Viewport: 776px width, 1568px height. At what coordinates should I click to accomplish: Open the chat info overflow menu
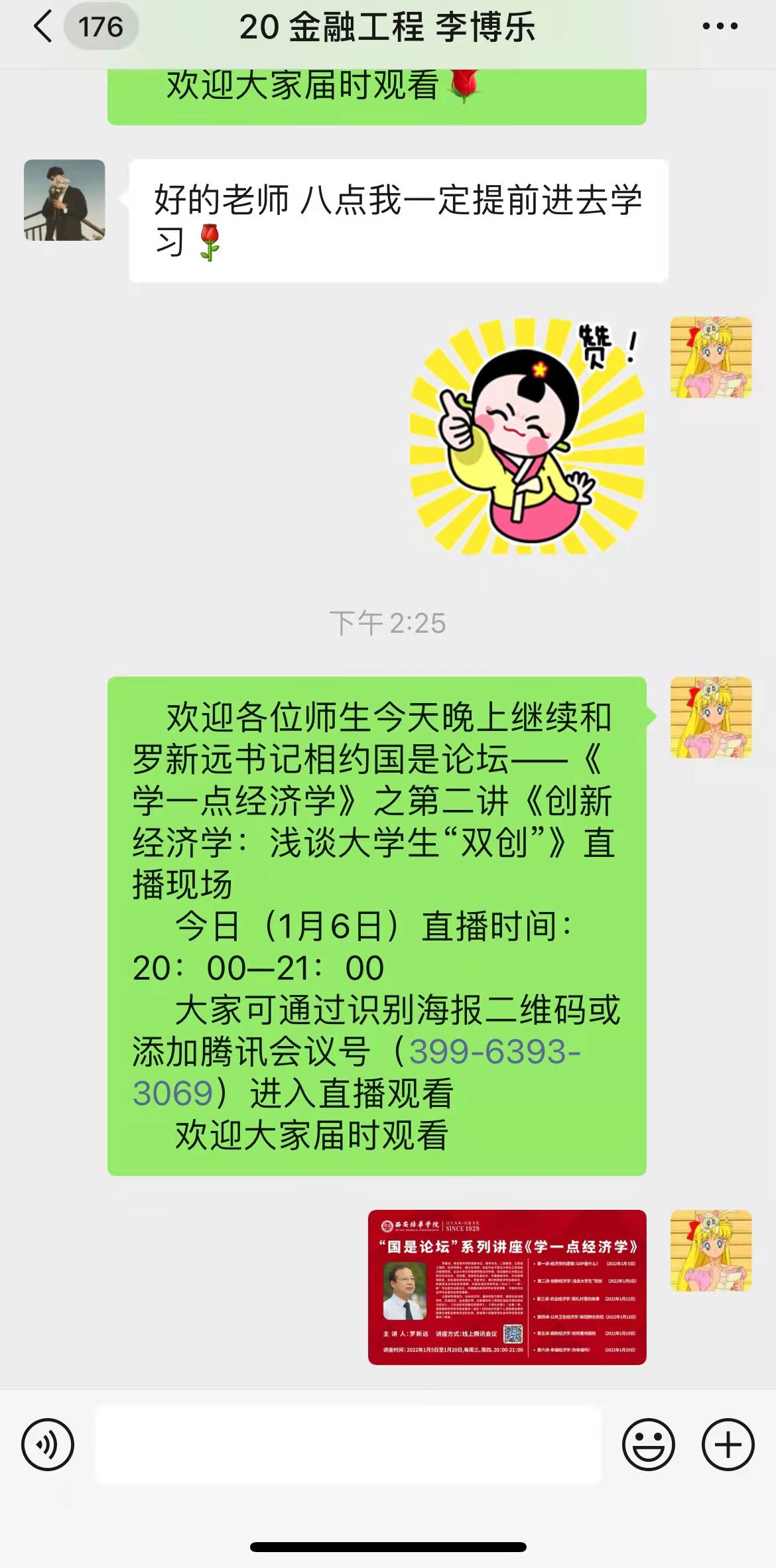click(720, 27)
